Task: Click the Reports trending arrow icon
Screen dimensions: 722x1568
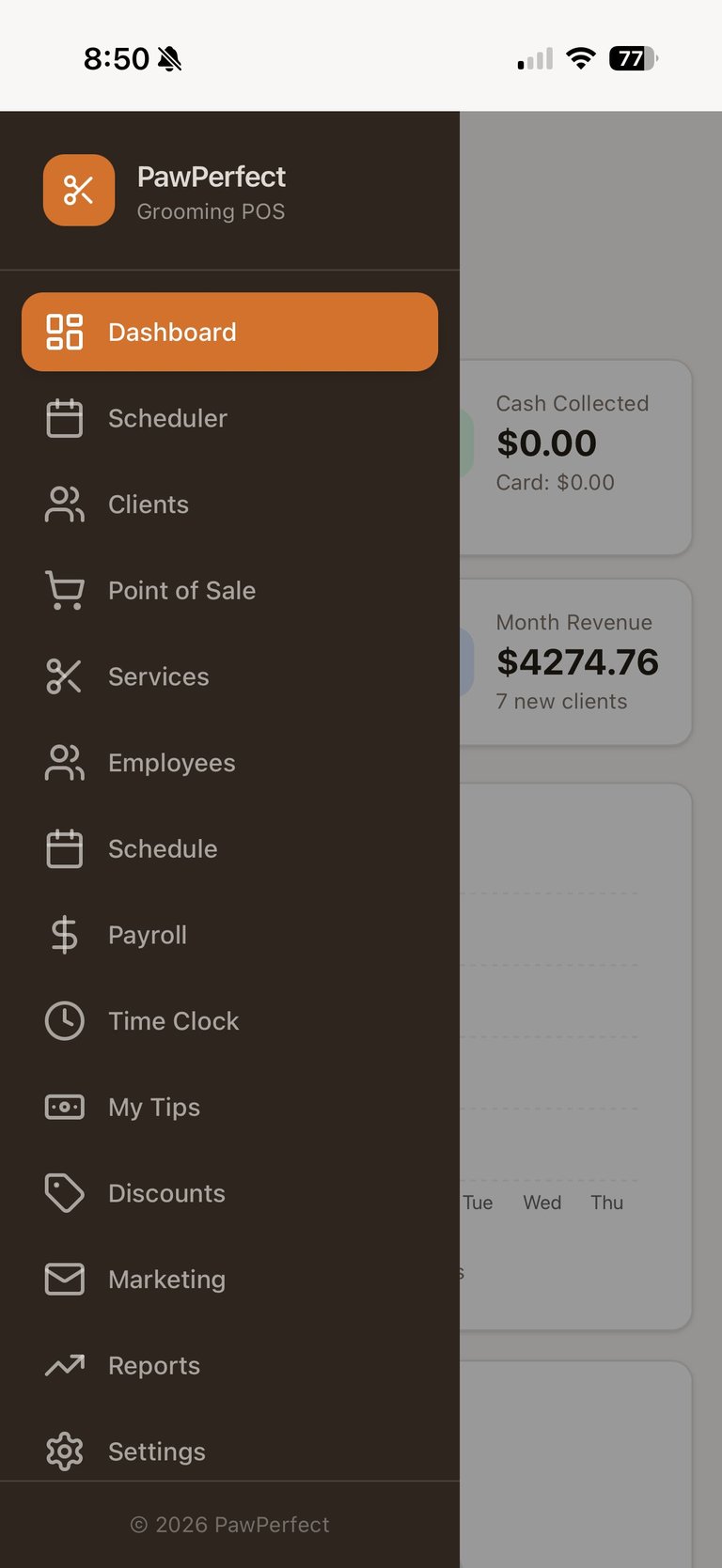Action: (64, 1365)
